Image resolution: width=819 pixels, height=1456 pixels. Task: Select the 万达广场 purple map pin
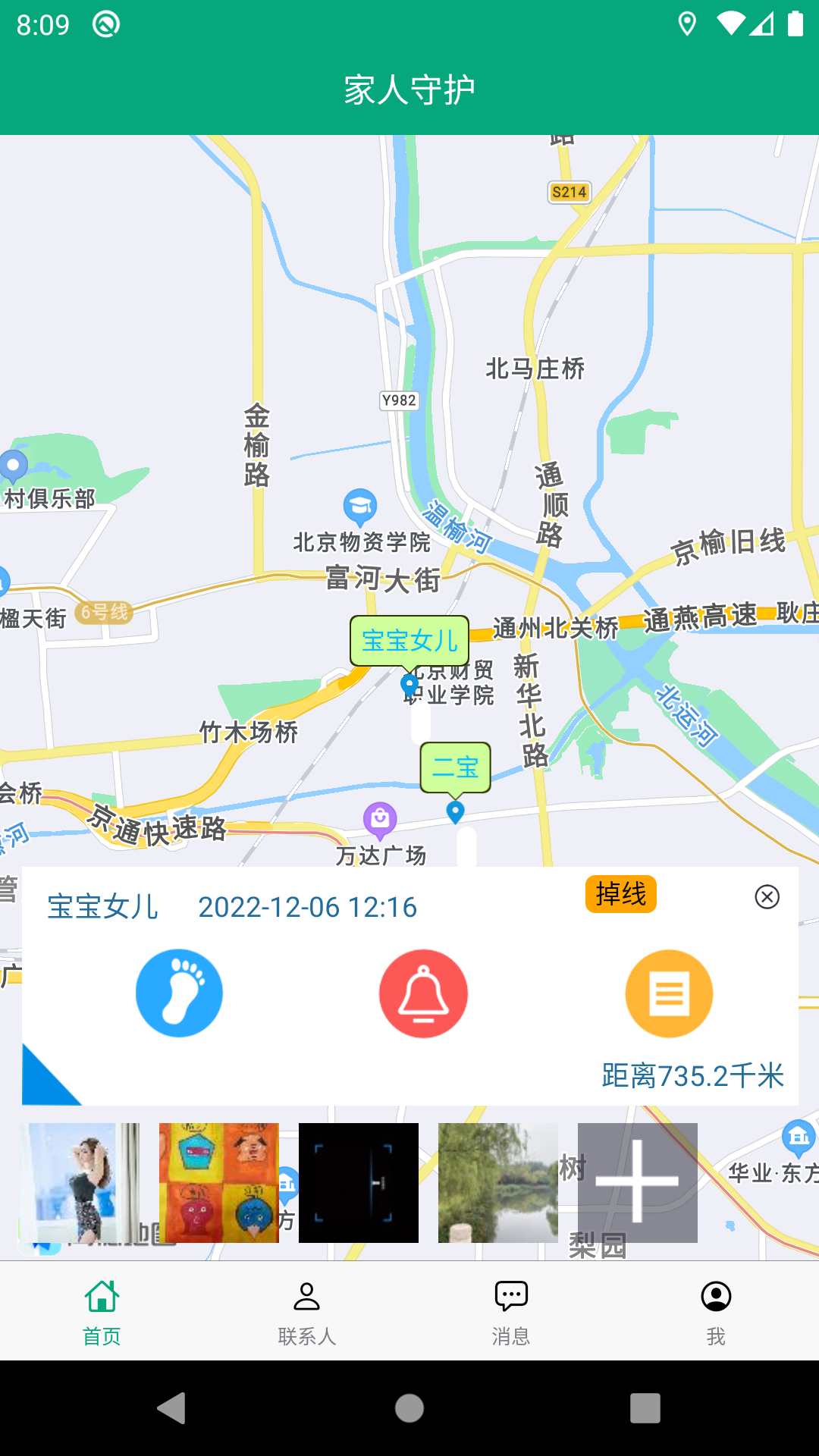[x=380, y=817]
